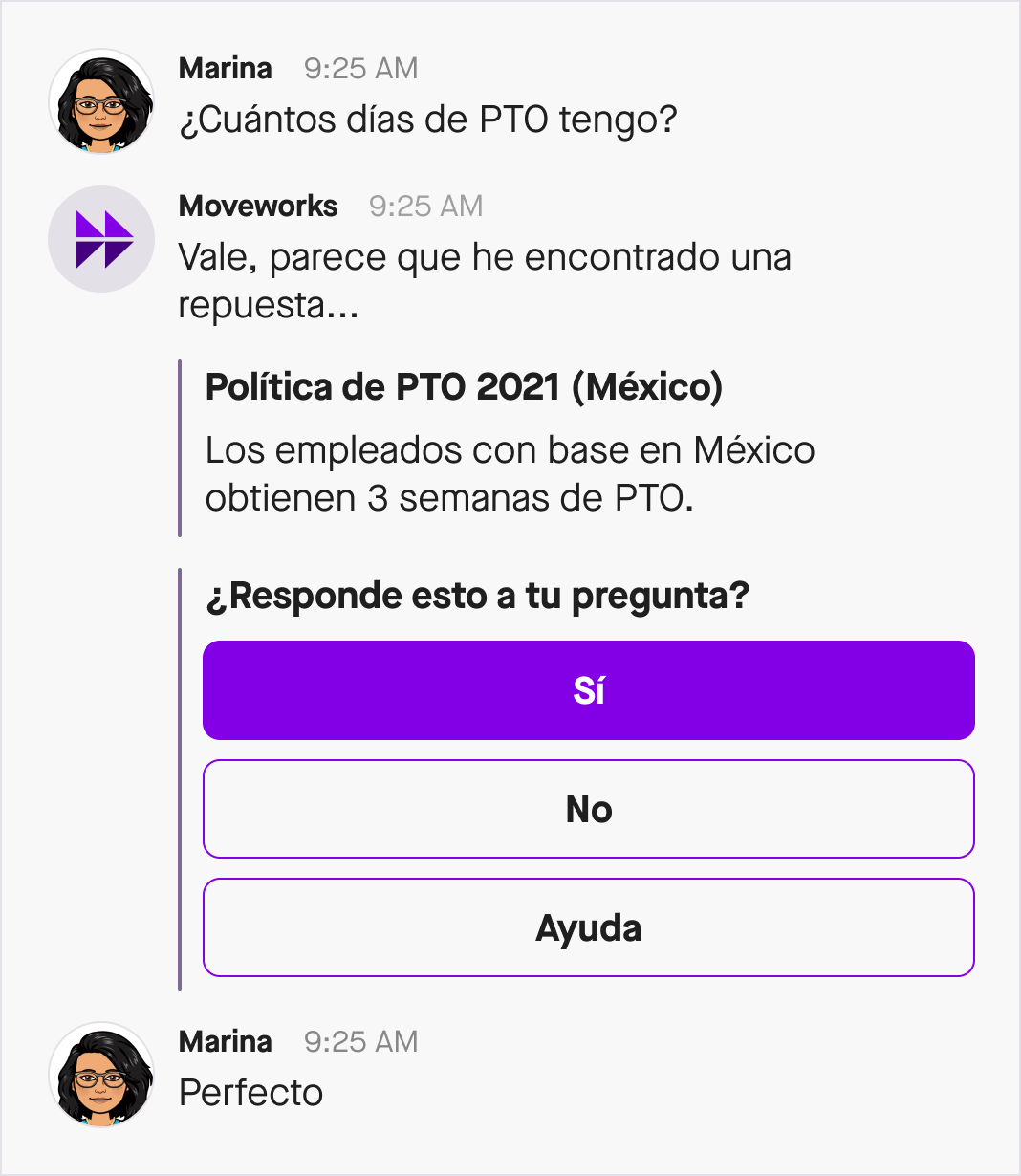Click the ¿Responde esto a tu pregunta? prompt
The height and width of the screenshot is (1176, 1021).
[477, 595]
